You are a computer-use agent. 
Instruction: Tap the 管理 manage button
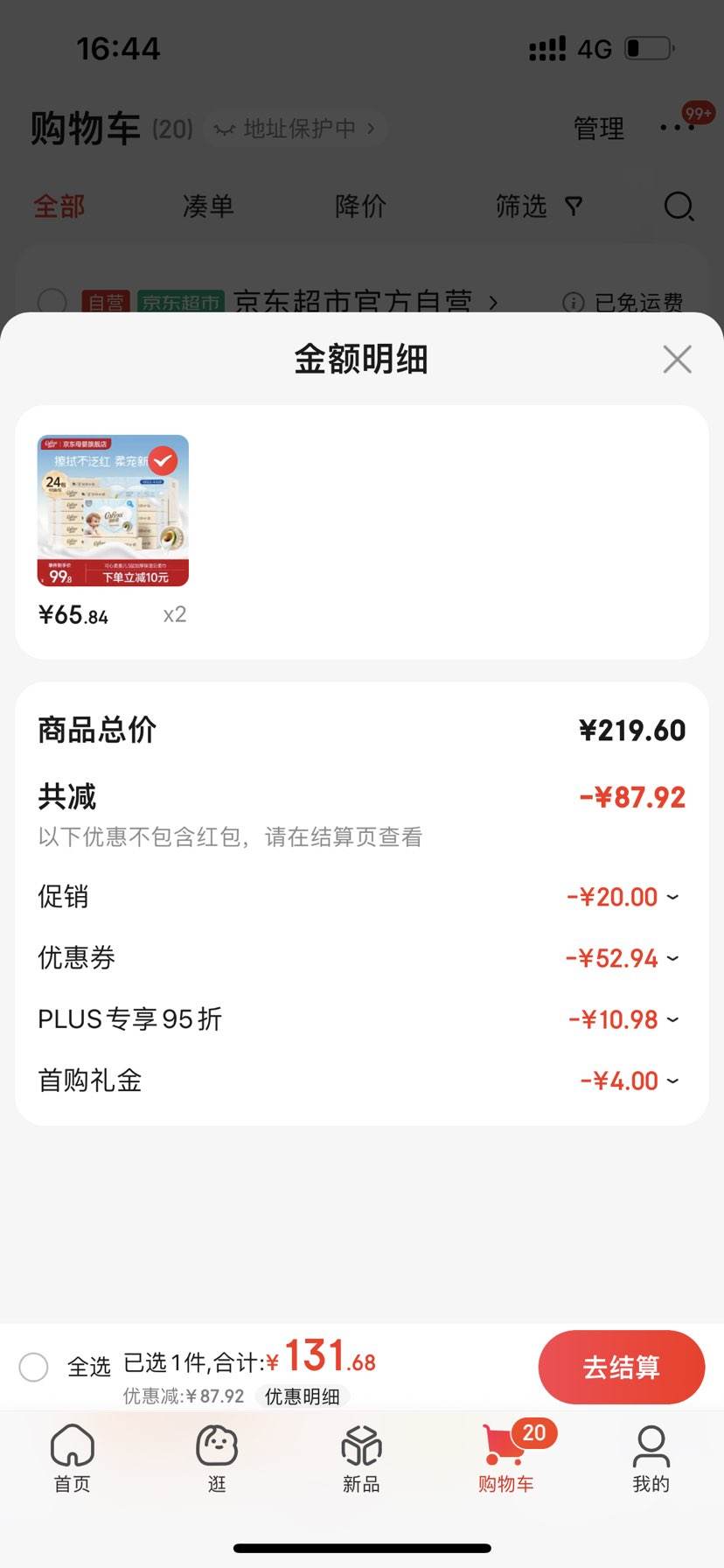pos(599,128)
